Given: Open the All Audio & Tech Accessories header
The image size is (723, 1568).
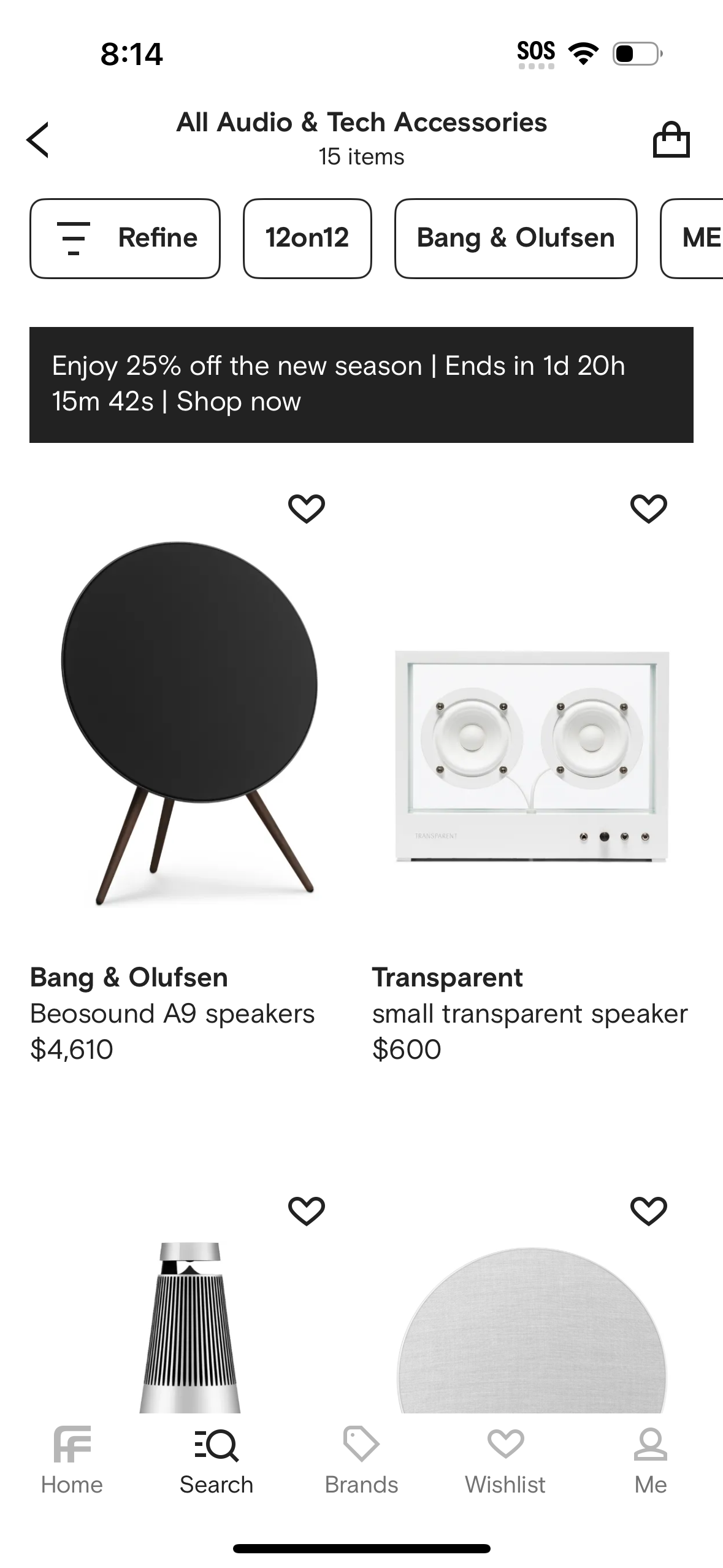Looking at the screenshot, I should click(x=362, y=123).
